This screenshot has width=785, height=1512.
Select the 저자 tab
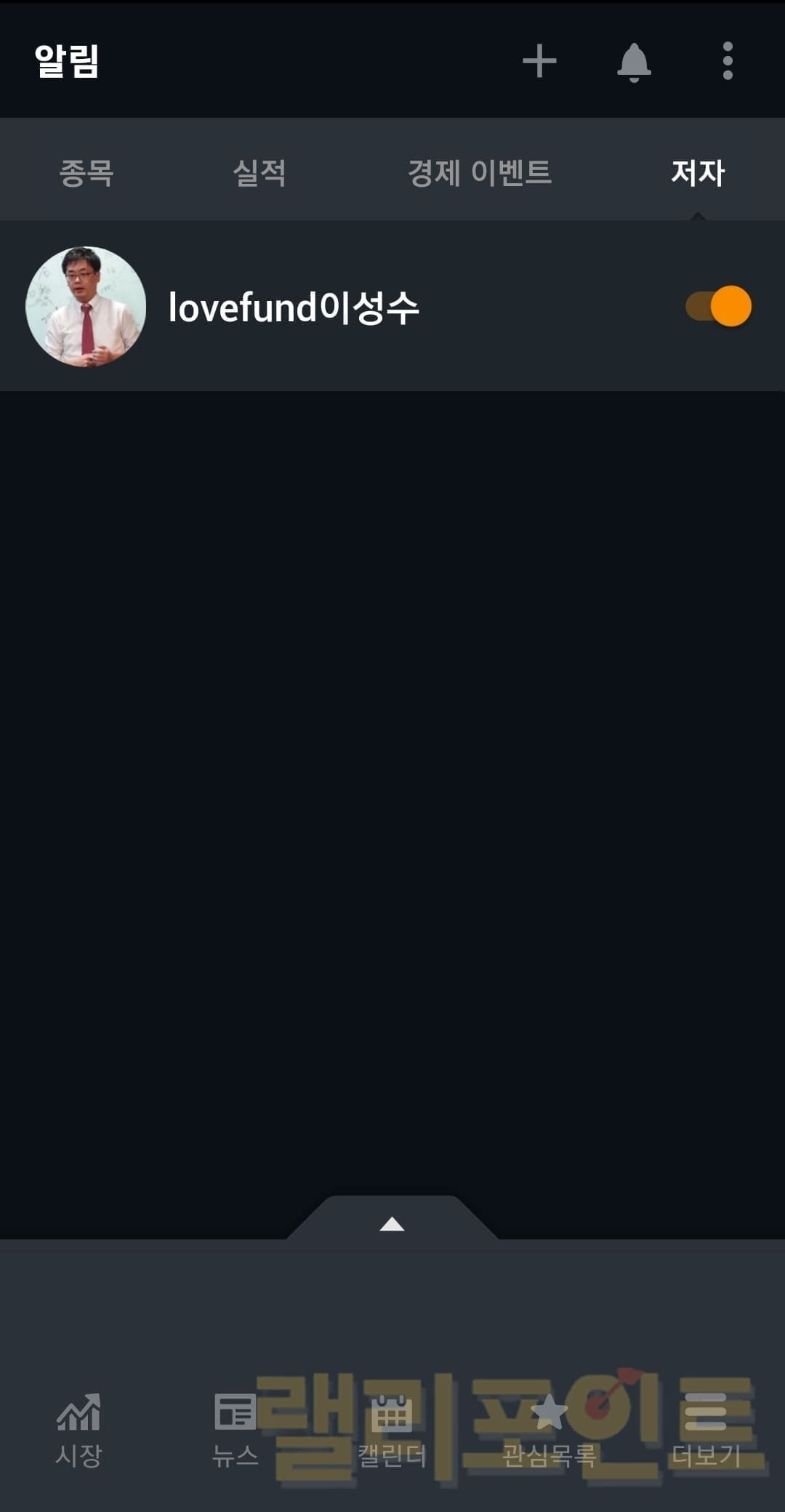[x=698, y=173]
